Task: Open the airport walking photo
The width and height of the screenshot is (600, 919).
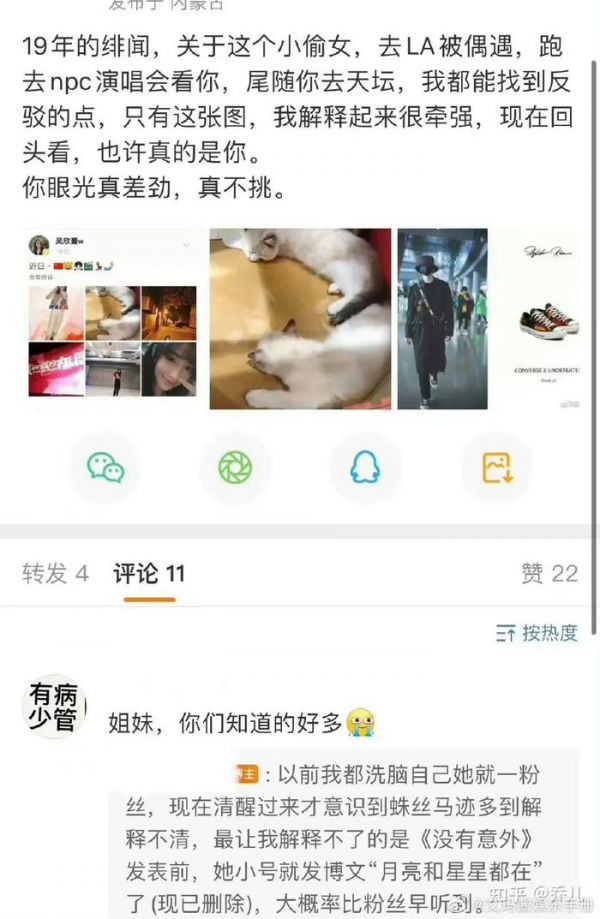Action: 442,318
